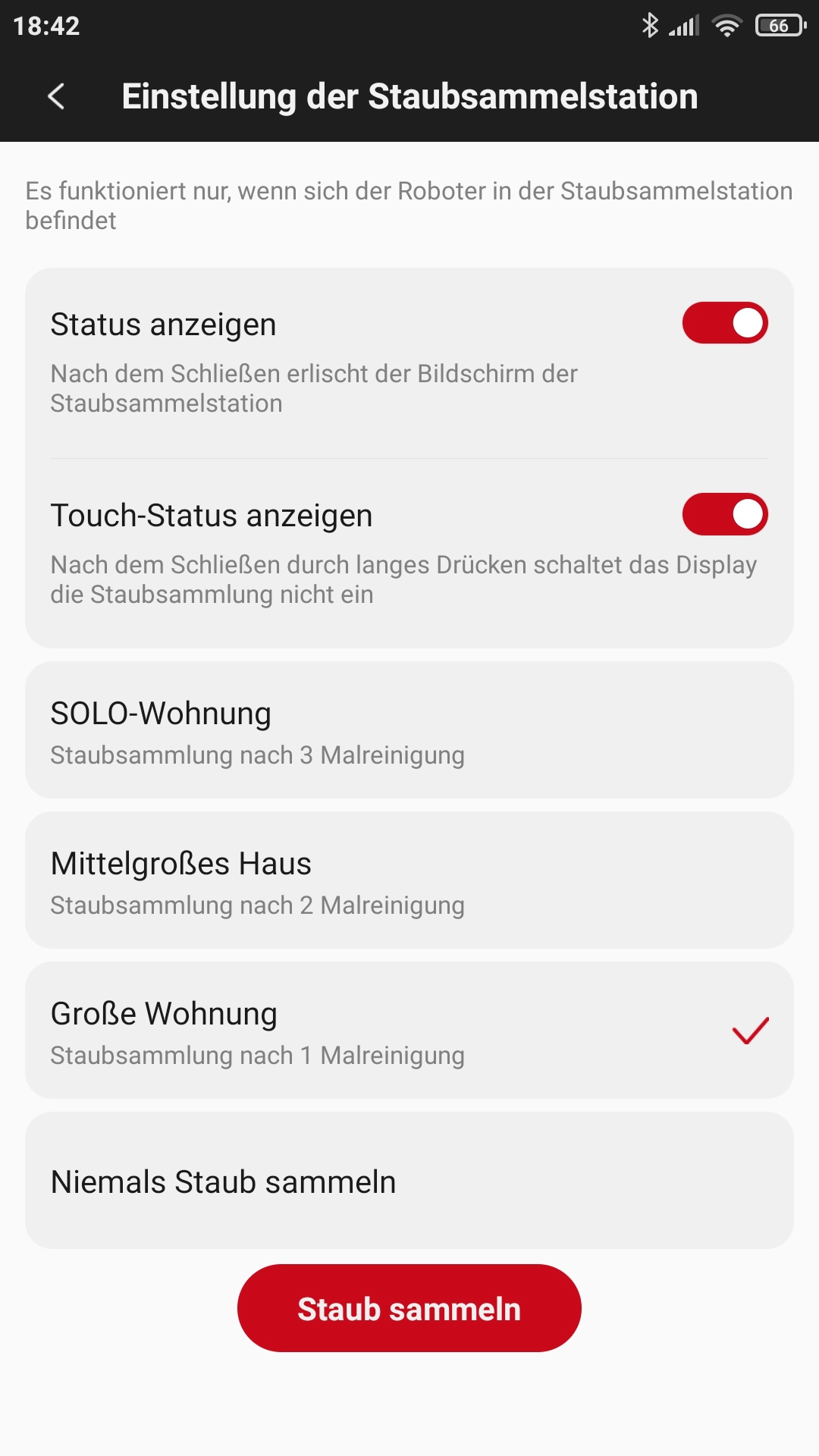This screenshot has height=1456, width=819.
Task: Tap the red Staub sammeln button
Action: (x=409, y=1308)
